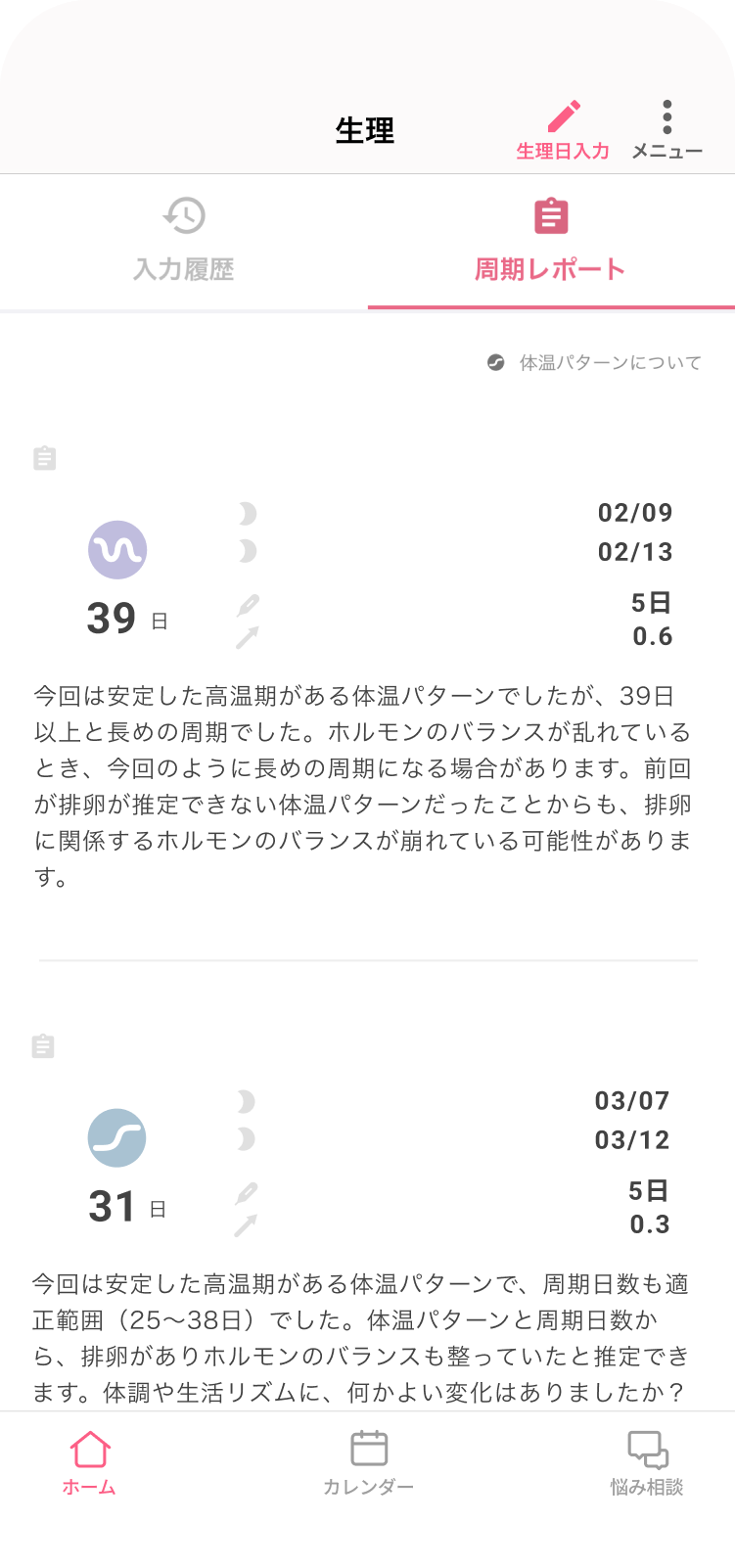Tap the 39 日 cycle number

tap(127, 618)
